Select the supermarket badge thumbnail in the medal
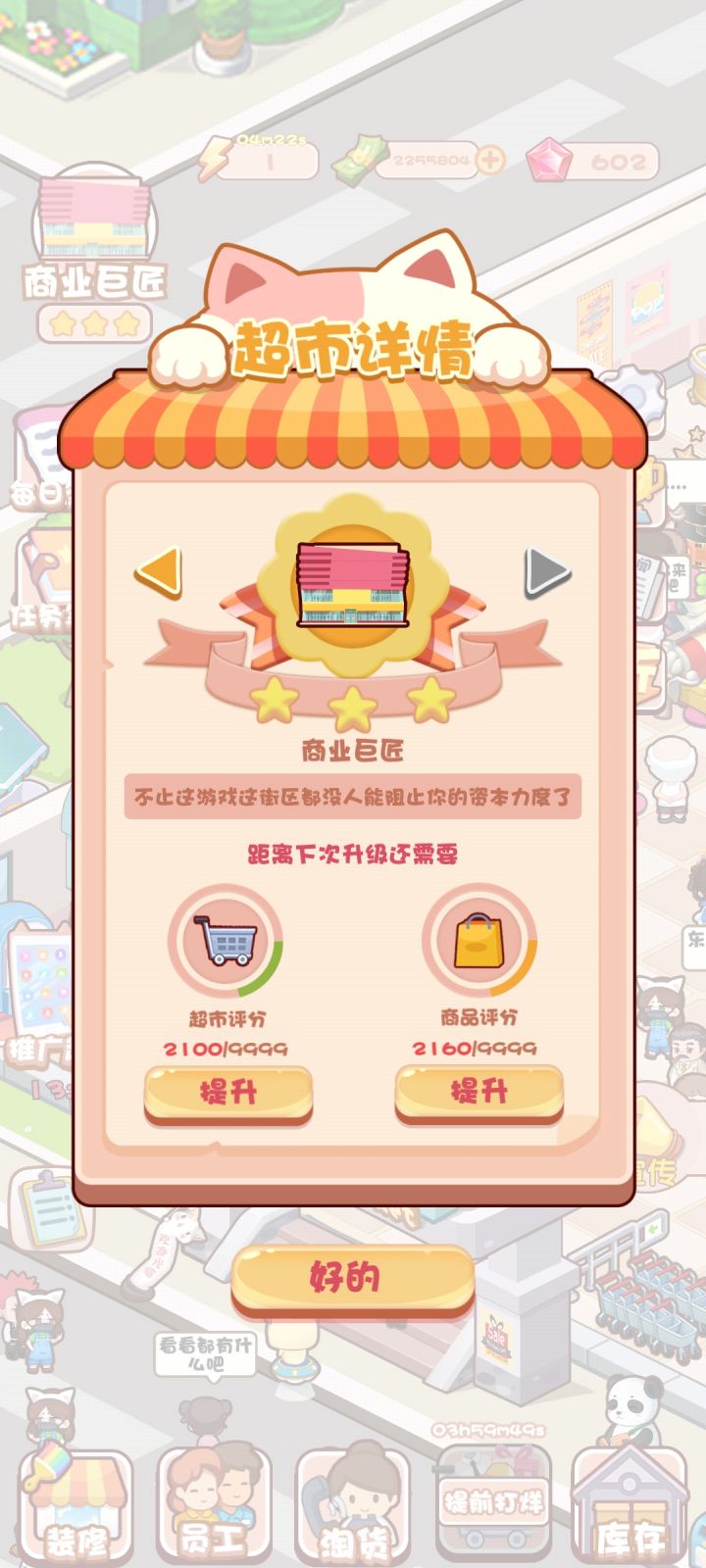706x1568 pixels. [353, 583]
